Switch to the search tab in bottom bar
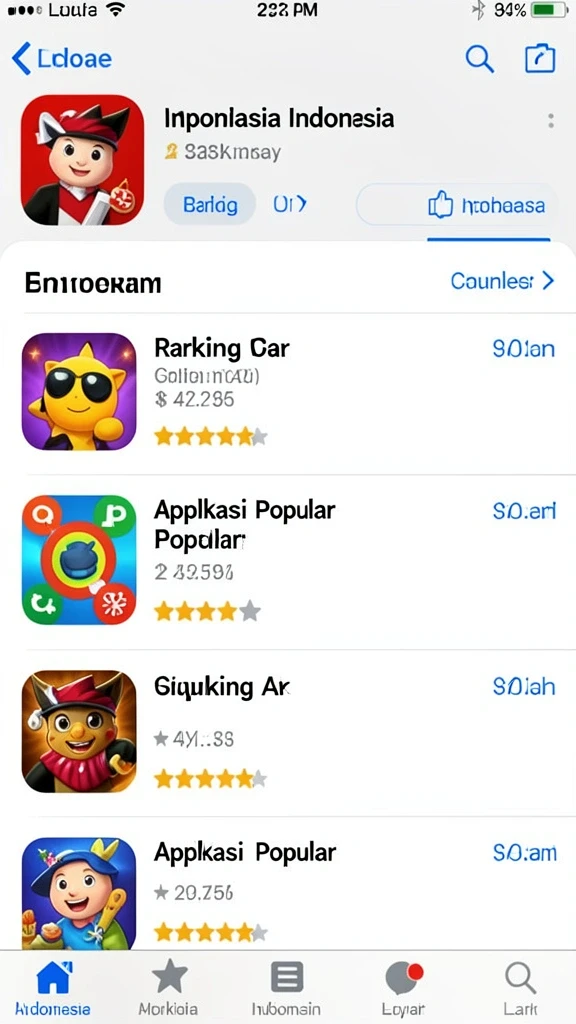576x1024 pixels. pos(520,987)
